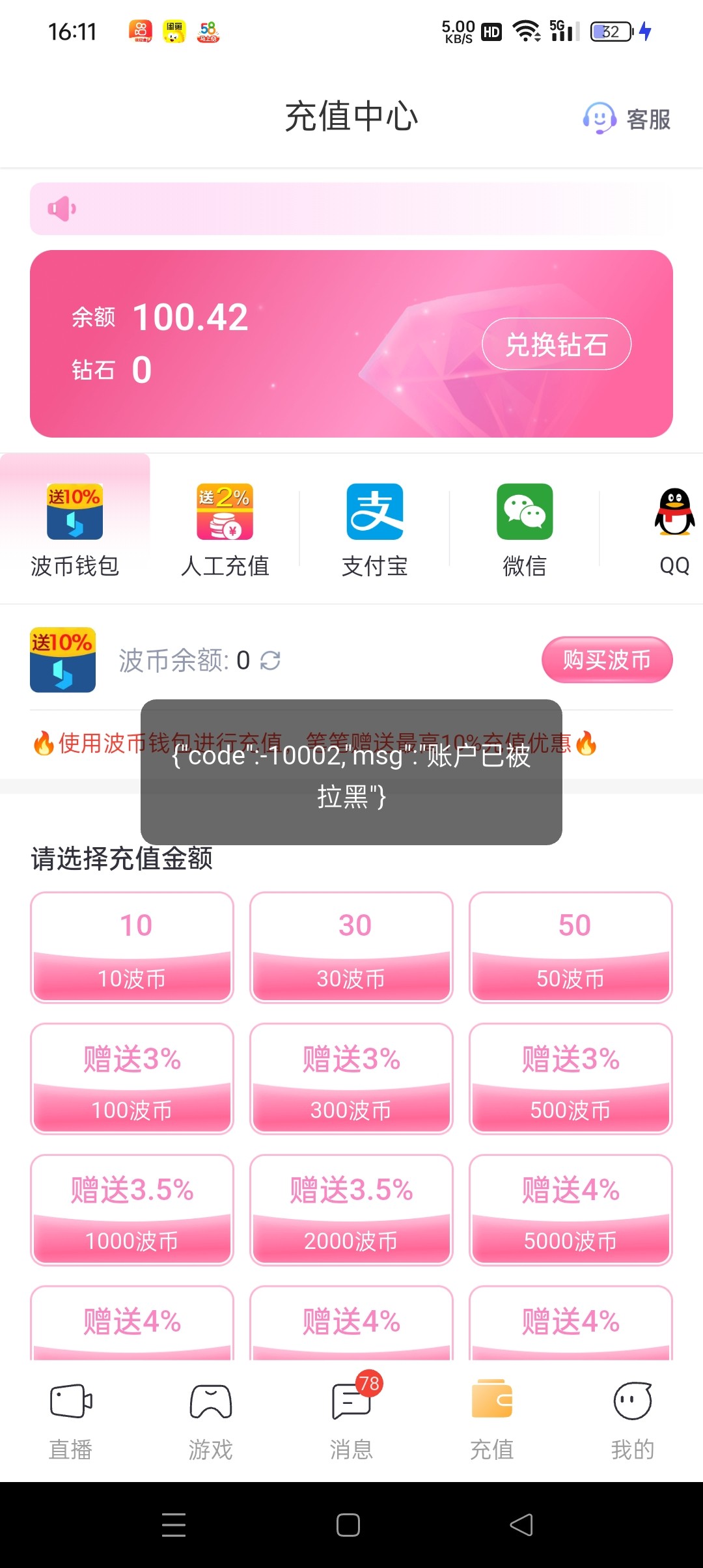Switch to the 游戏 tab
This screenshot has width=703, height=1568.
[211, 1420]
